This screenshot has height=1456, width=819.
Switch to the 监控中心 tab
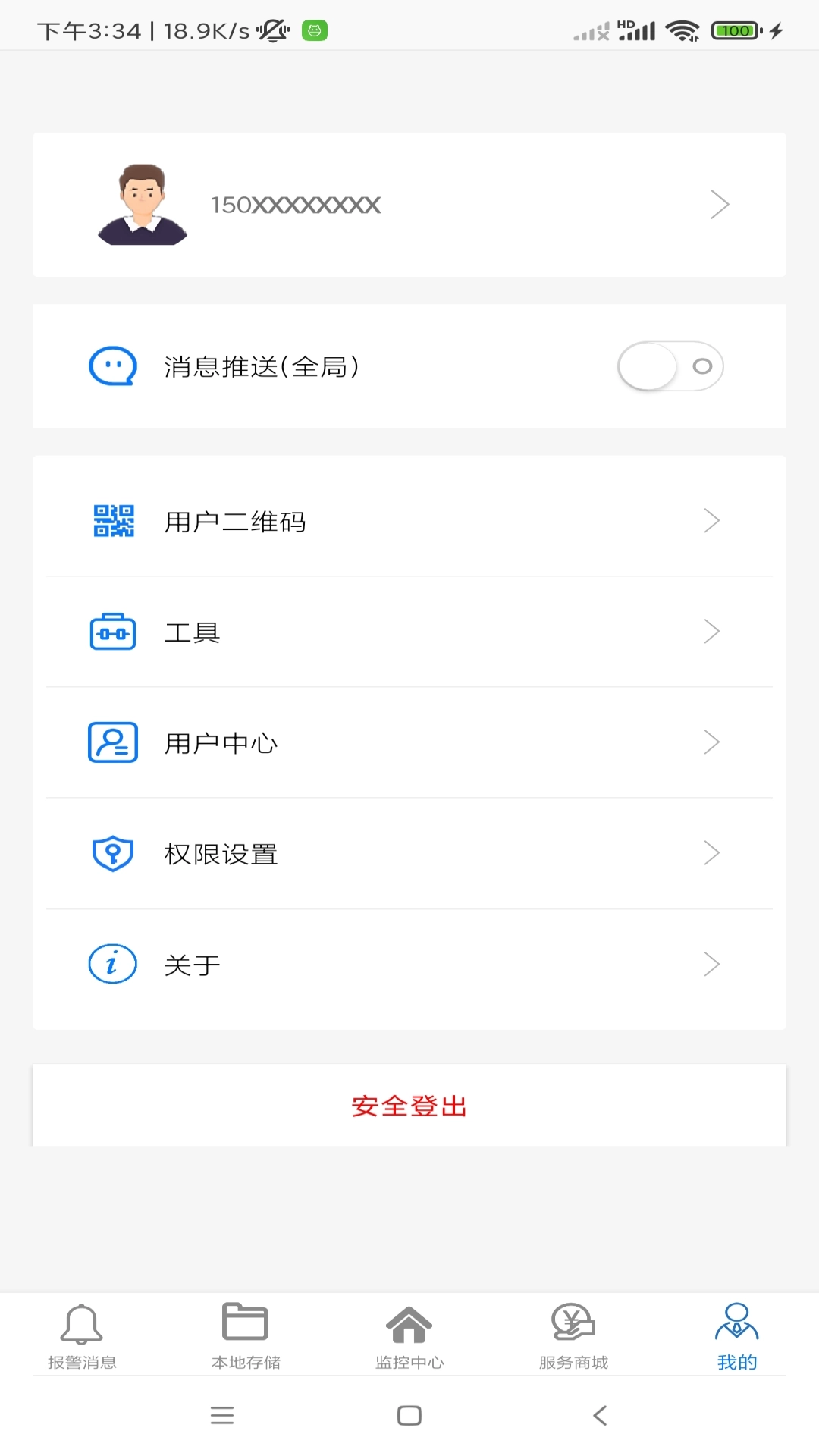(x=409, y=1335)
